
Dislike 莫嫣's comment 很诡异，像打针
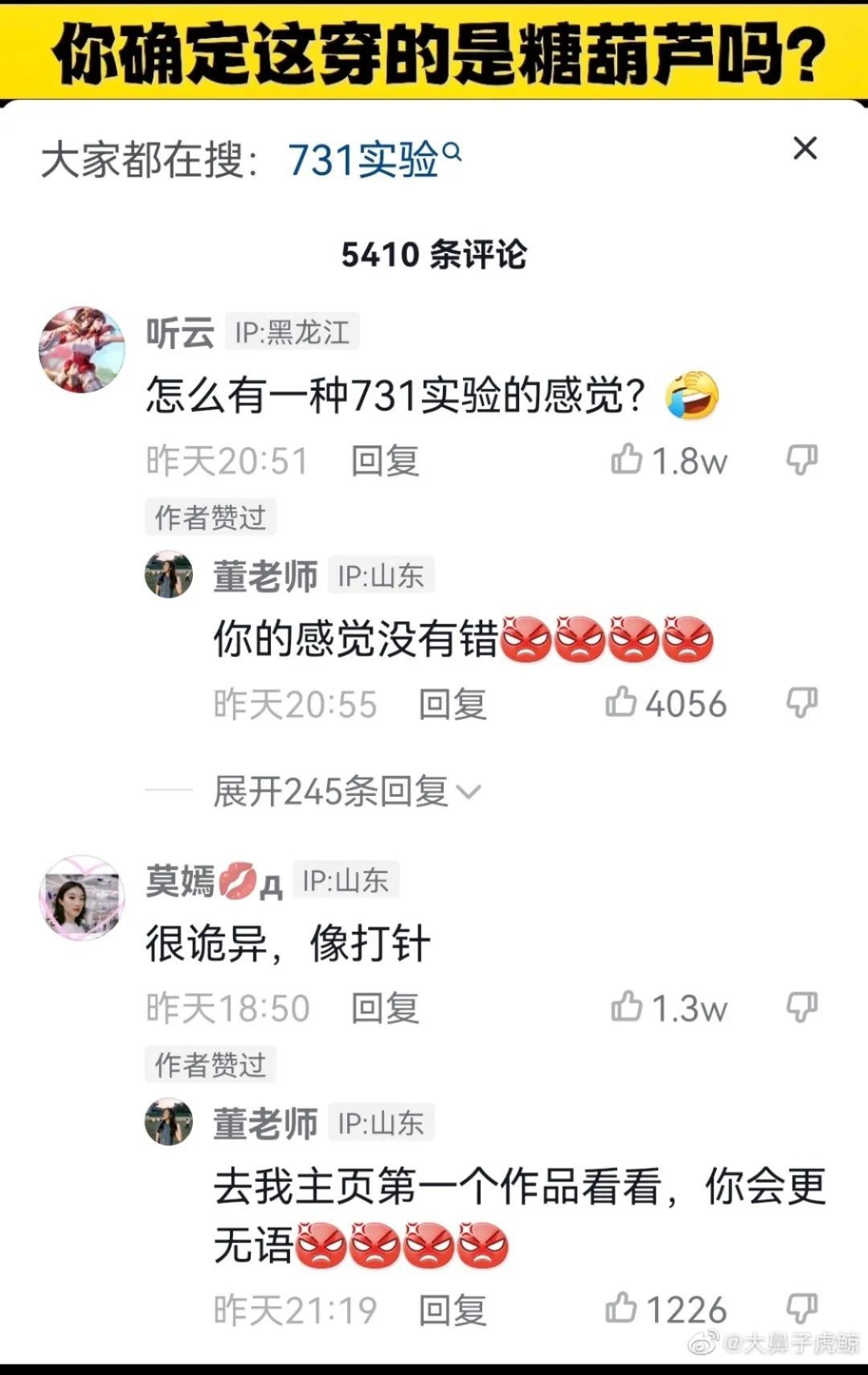[801, 1008]
